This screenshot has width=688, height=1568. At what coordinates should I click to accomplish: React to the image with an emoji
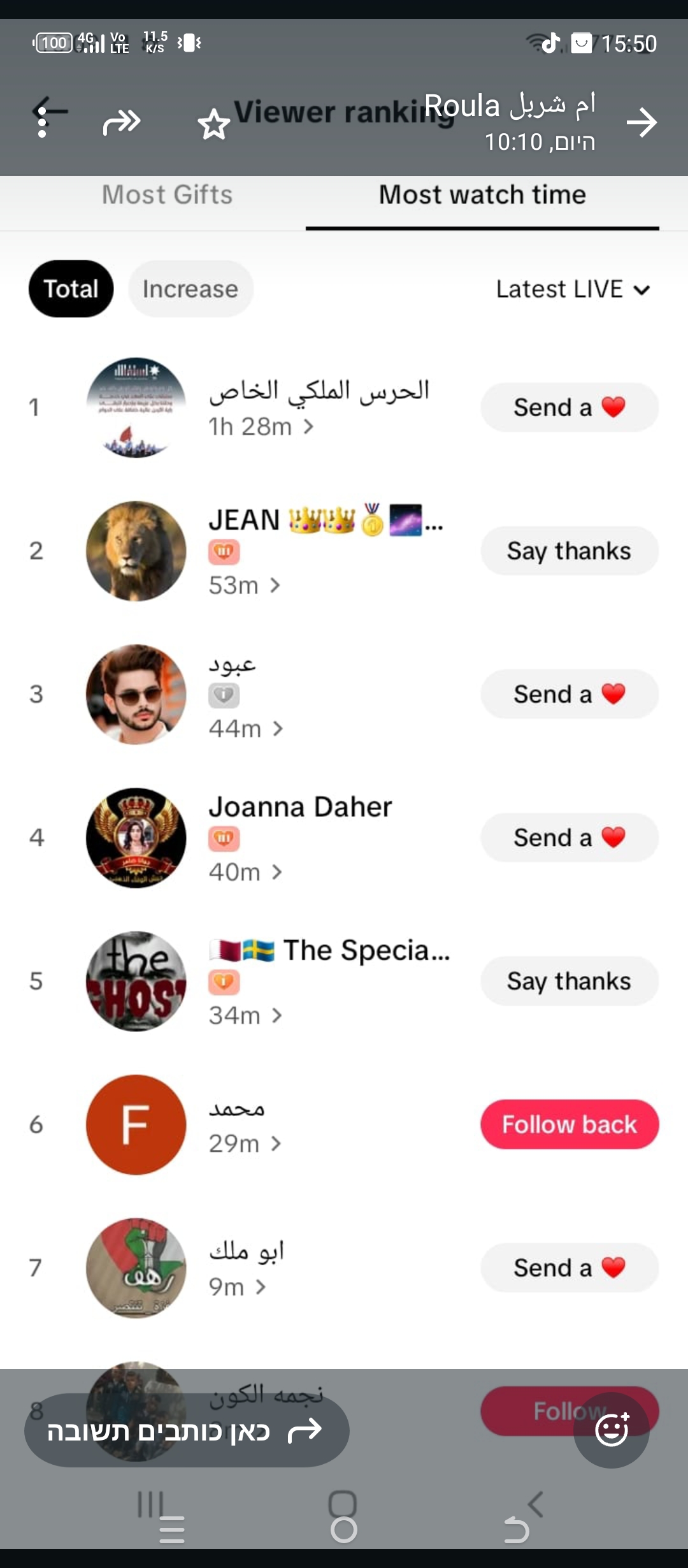click(x=612, y=1430)
